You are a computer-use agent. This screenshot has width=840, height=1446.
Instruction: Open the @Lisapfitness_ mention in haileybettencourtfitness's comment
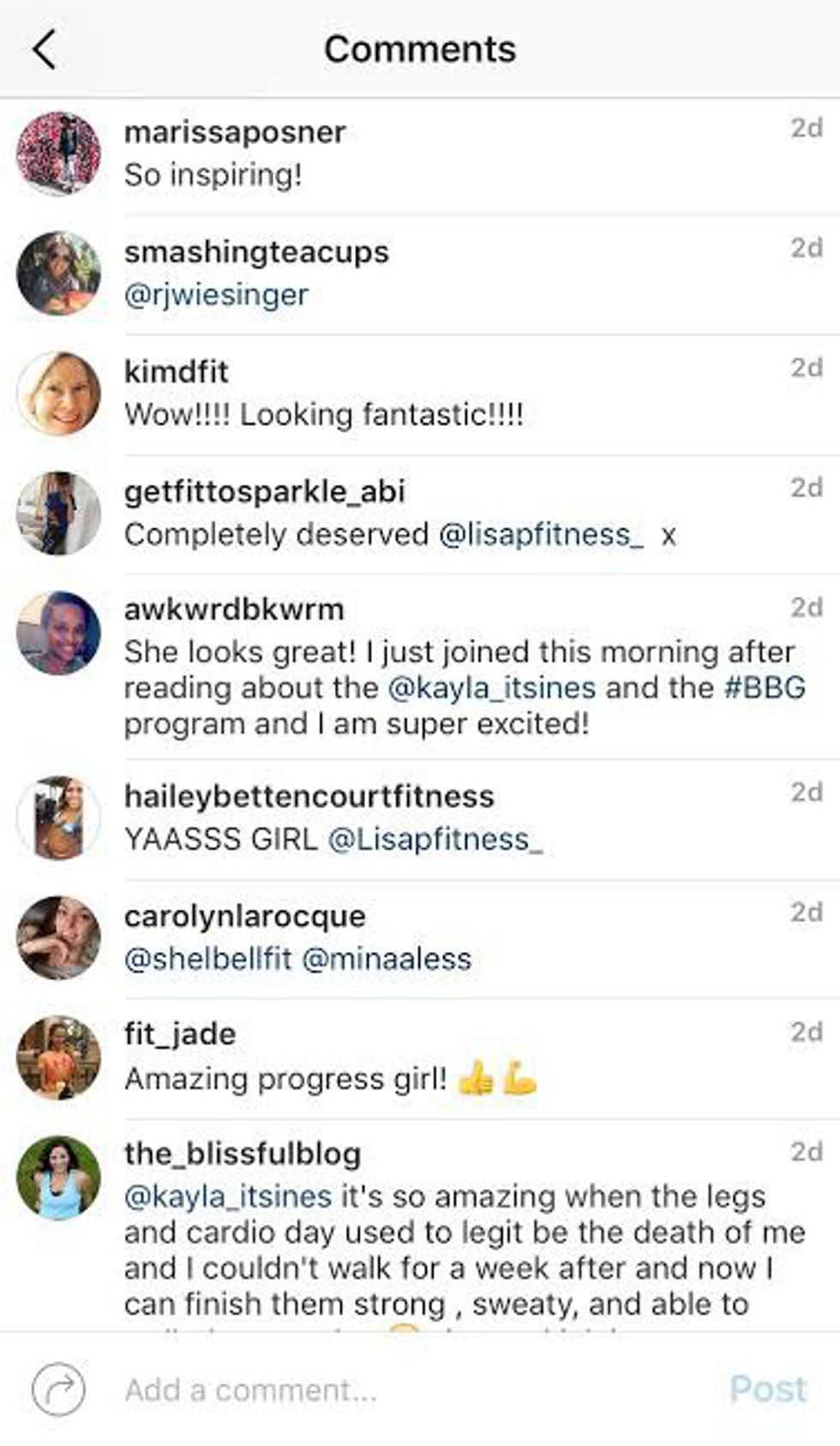tap(435, 839)
